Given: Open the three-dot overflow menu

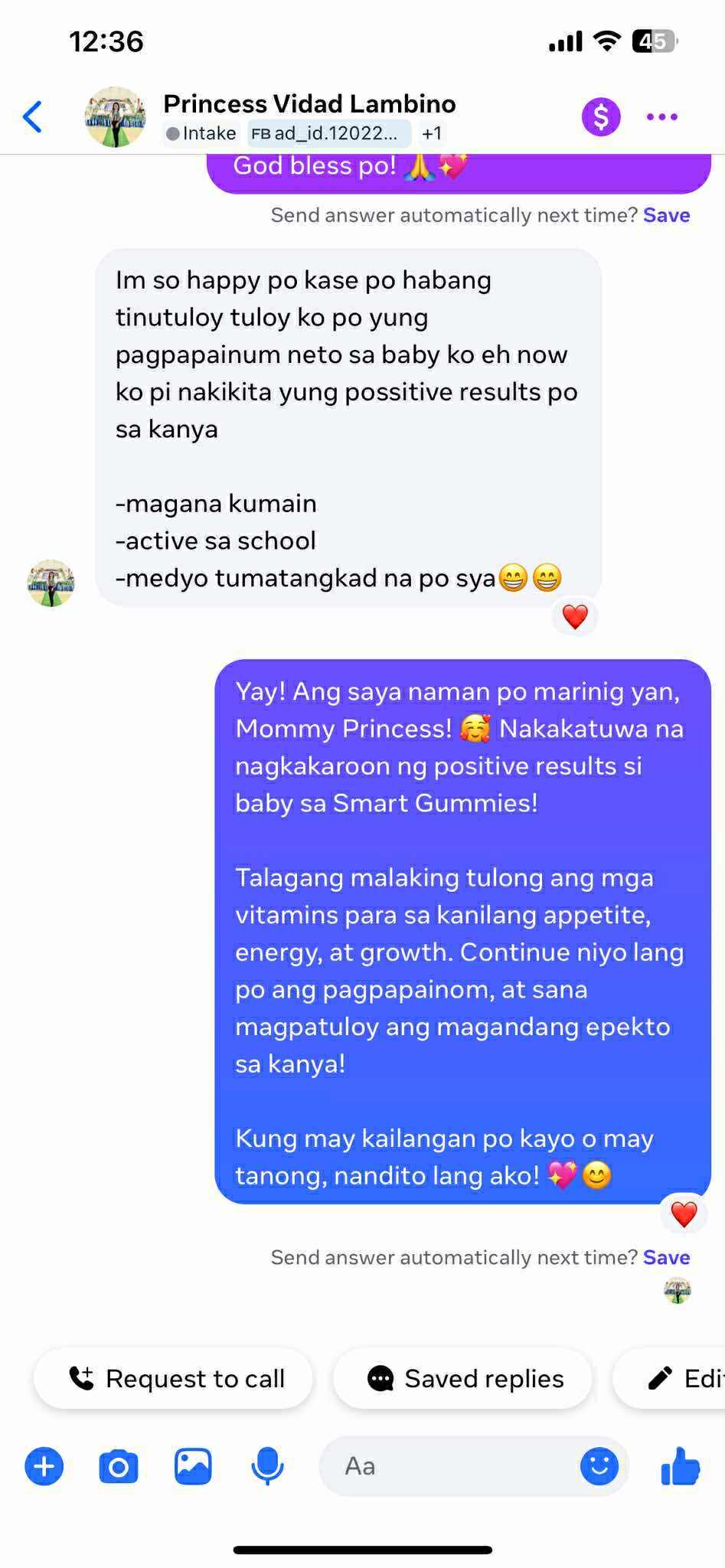Looking at the screenshot, I should tap(662, 117).
